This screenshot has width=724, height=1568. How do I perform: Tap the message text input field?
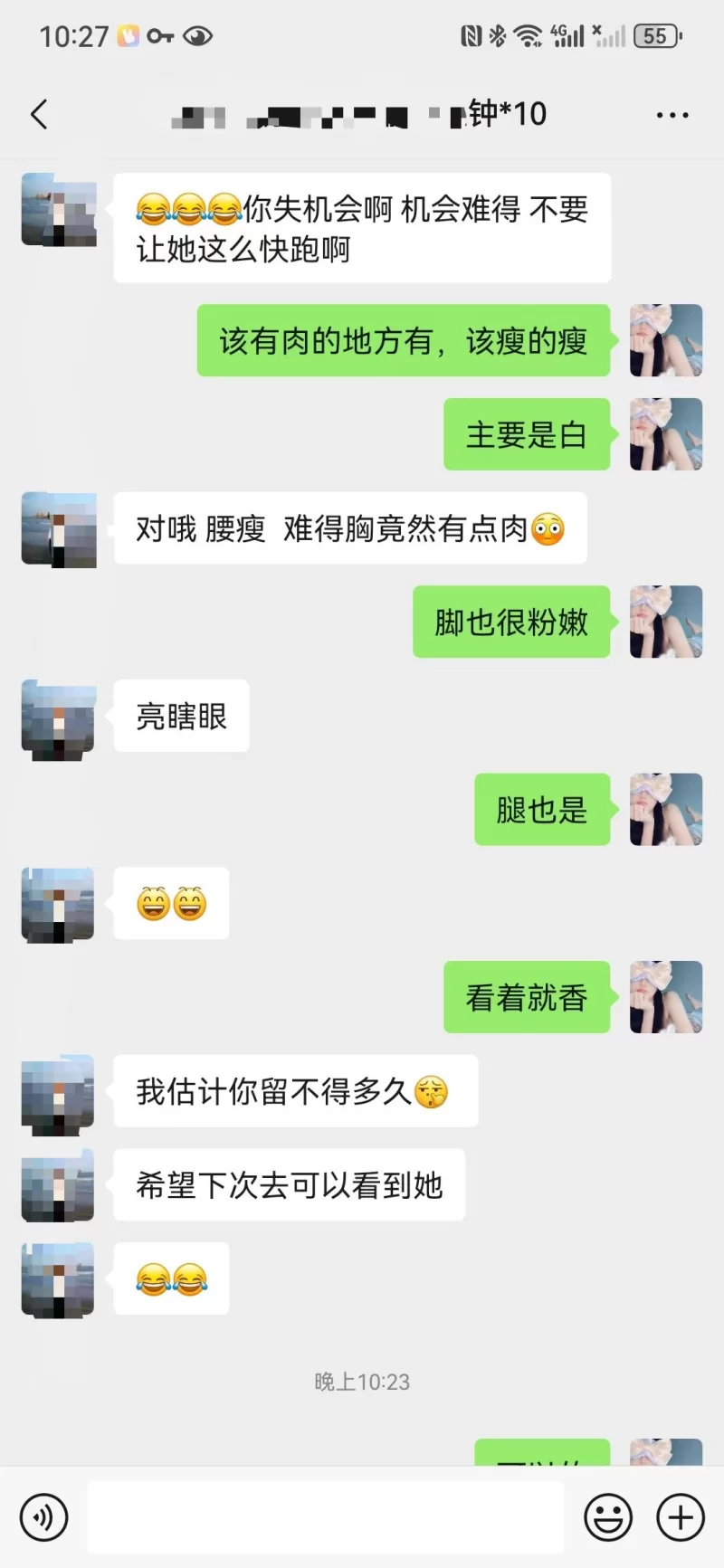(x=326, y=1517)
